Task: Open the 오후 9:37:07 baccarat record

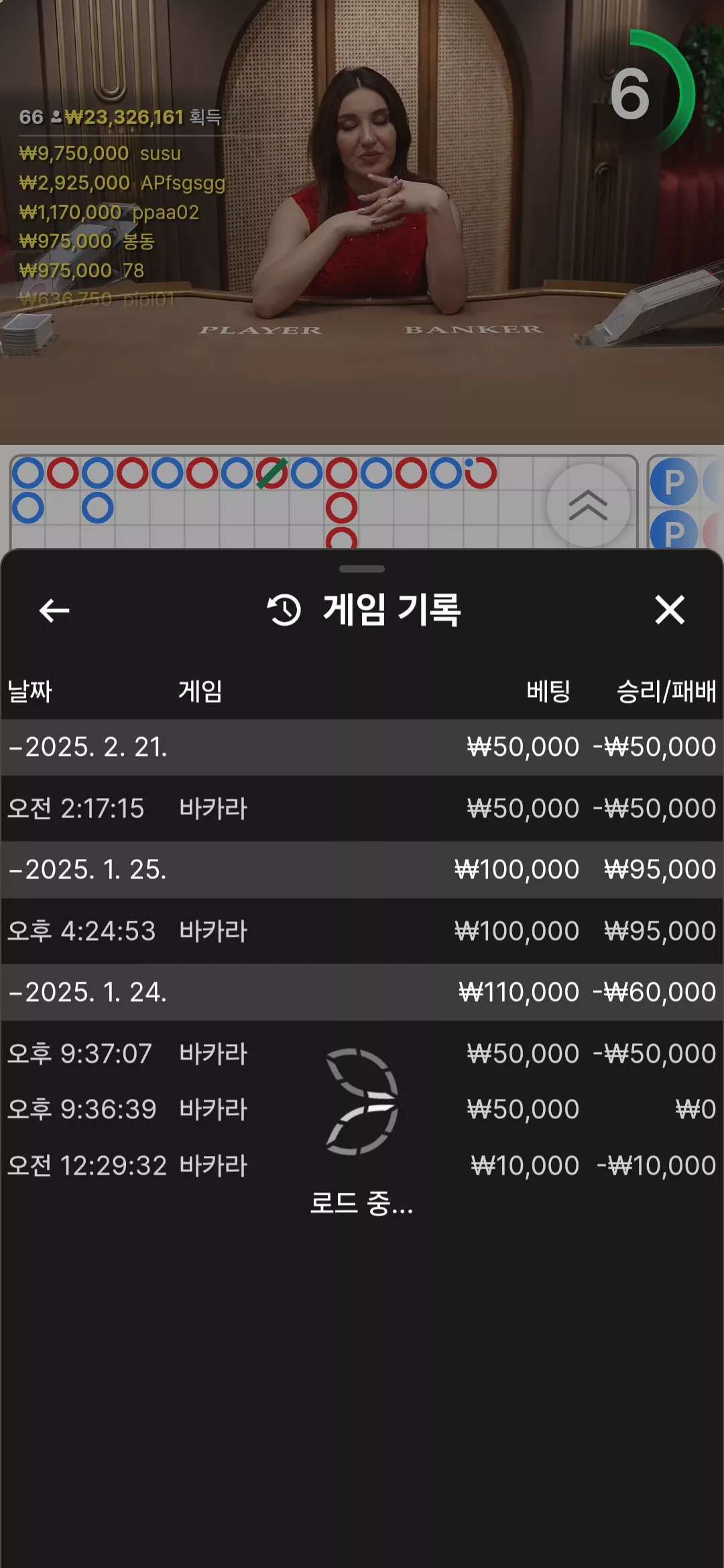Action: 362,1053
